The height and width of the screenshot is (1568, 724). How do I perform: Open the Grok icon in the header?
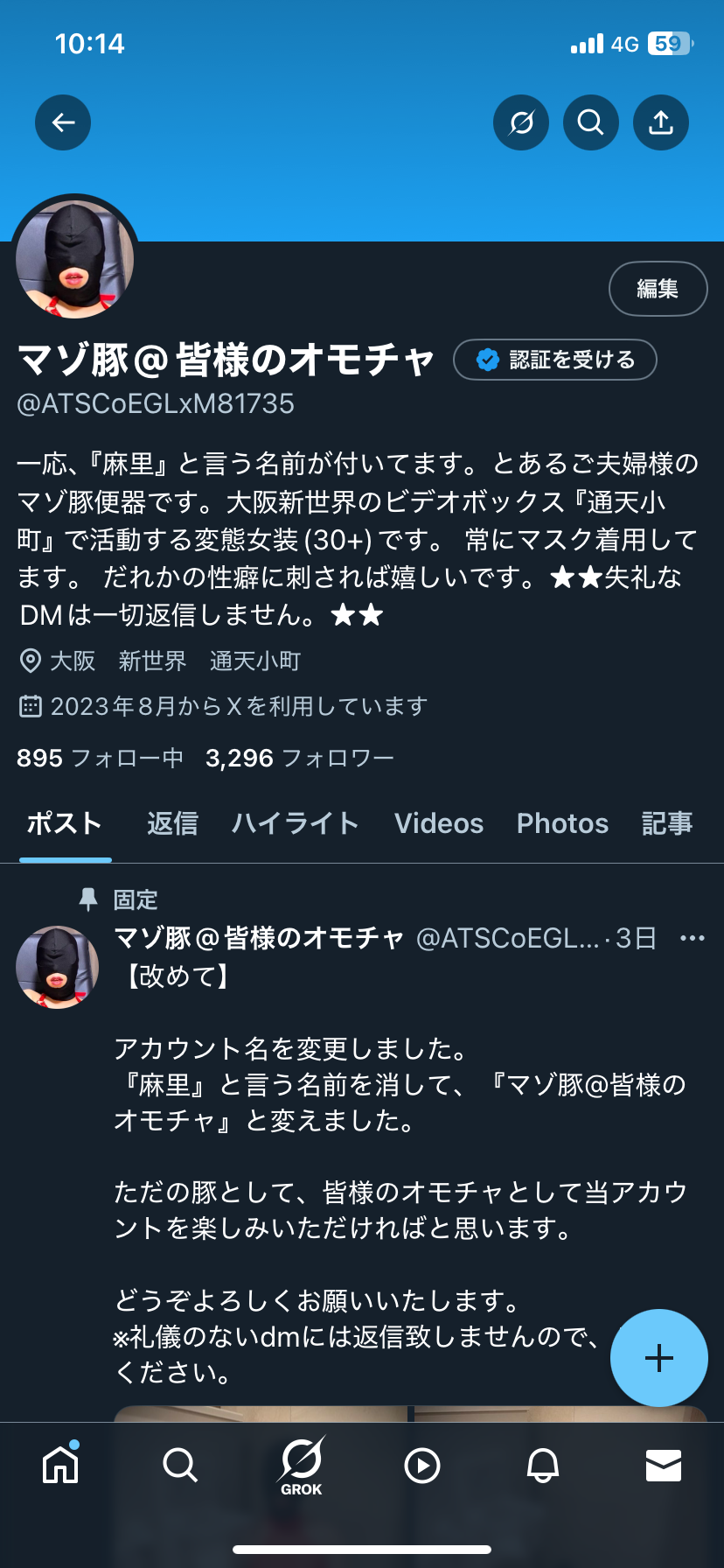tap(521, 122)
